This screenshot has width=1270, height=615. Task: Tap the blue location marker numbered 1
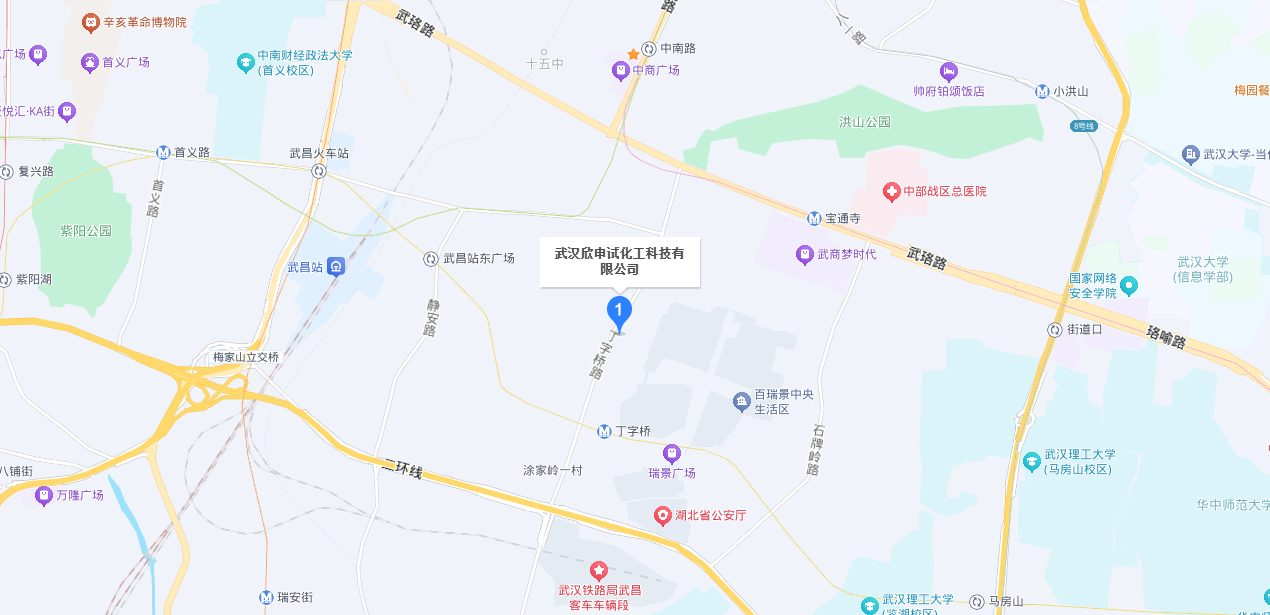tap(619, 310)
